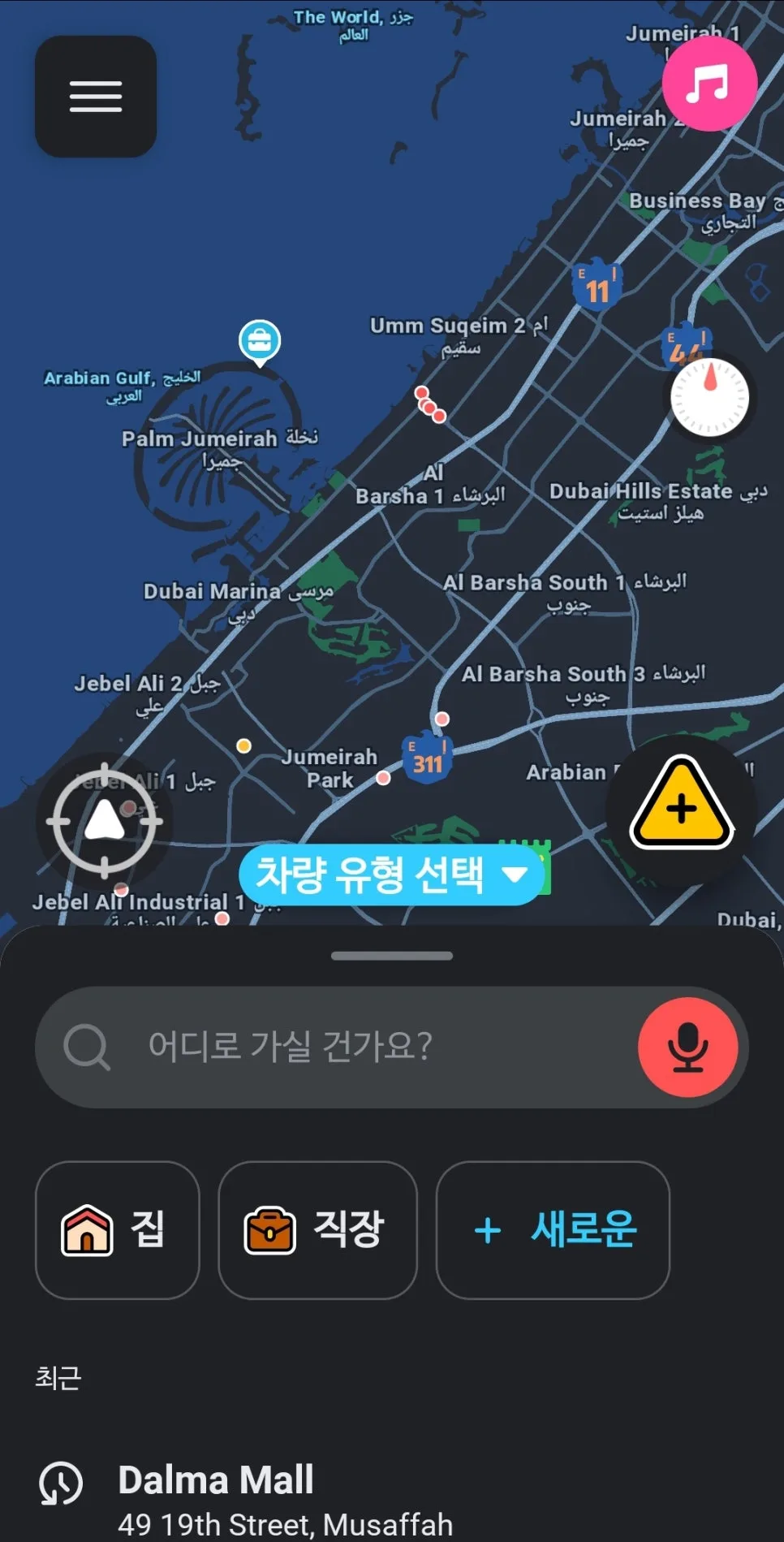Tap the work briefcase pin on the map
The width and height of the screenshot is (784, 1542).
pyautogui.click(x=260, y=342)
